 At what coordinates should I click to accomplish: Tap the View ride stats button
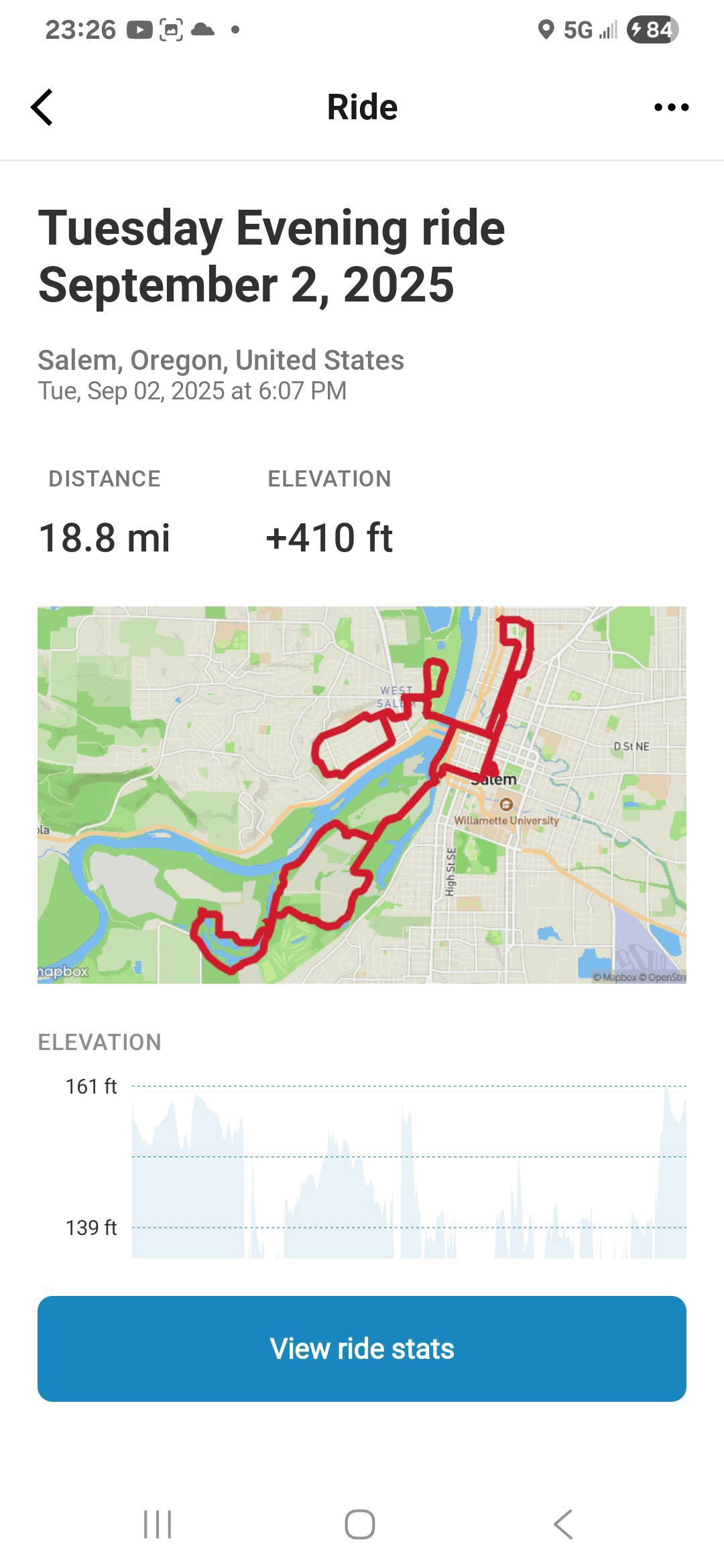click(x=362, y=1348)
